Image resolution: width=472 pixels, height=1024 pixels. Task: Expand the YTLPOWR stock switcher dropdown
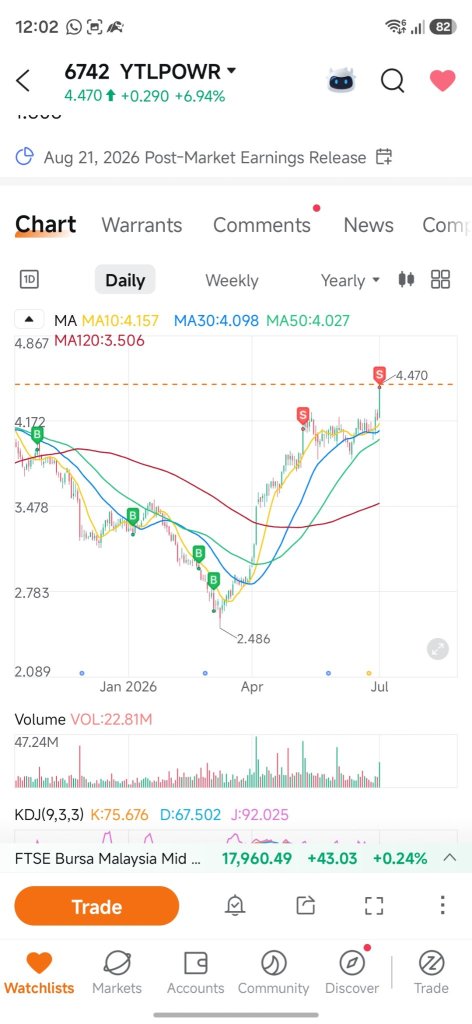pyautogui.click(x=230, y=71)
